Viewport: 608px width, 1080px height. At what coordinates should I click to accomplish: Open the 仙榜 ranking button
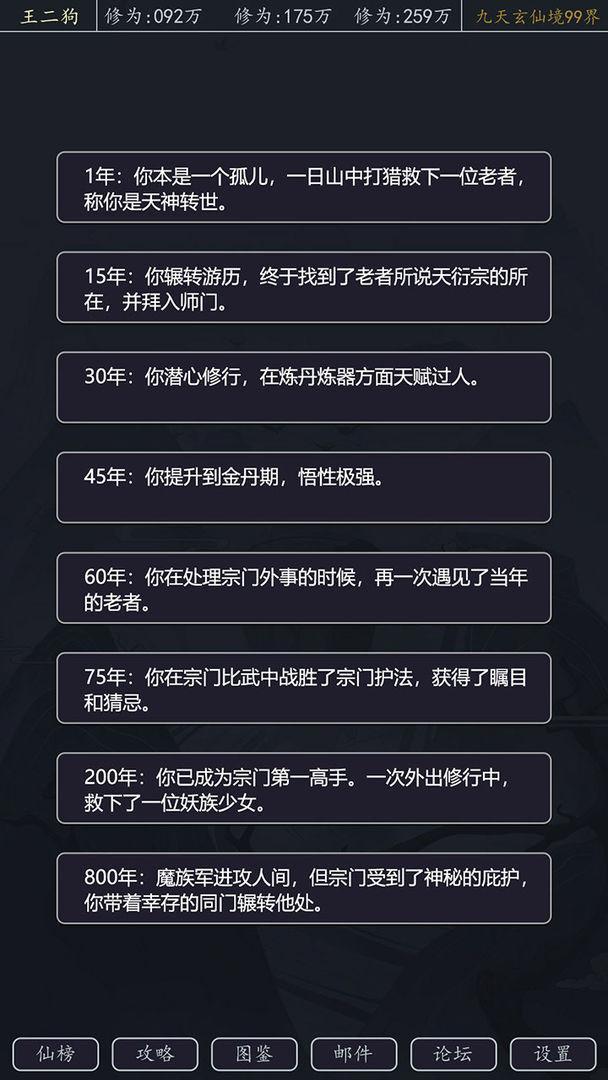54,1053
